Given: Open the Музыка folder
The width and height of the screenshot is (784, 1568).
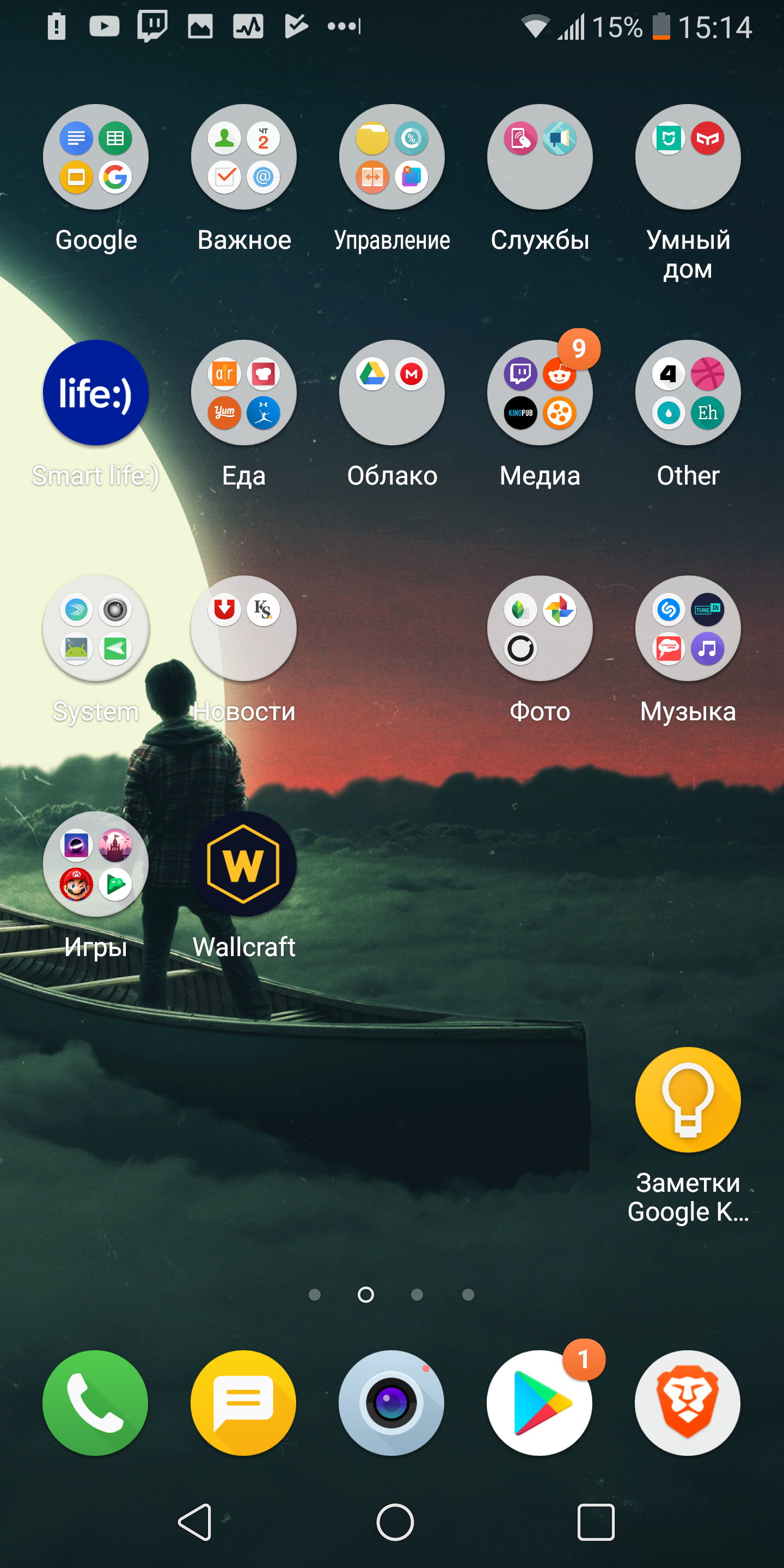Looking at the screenshot, I should [688, 628].
